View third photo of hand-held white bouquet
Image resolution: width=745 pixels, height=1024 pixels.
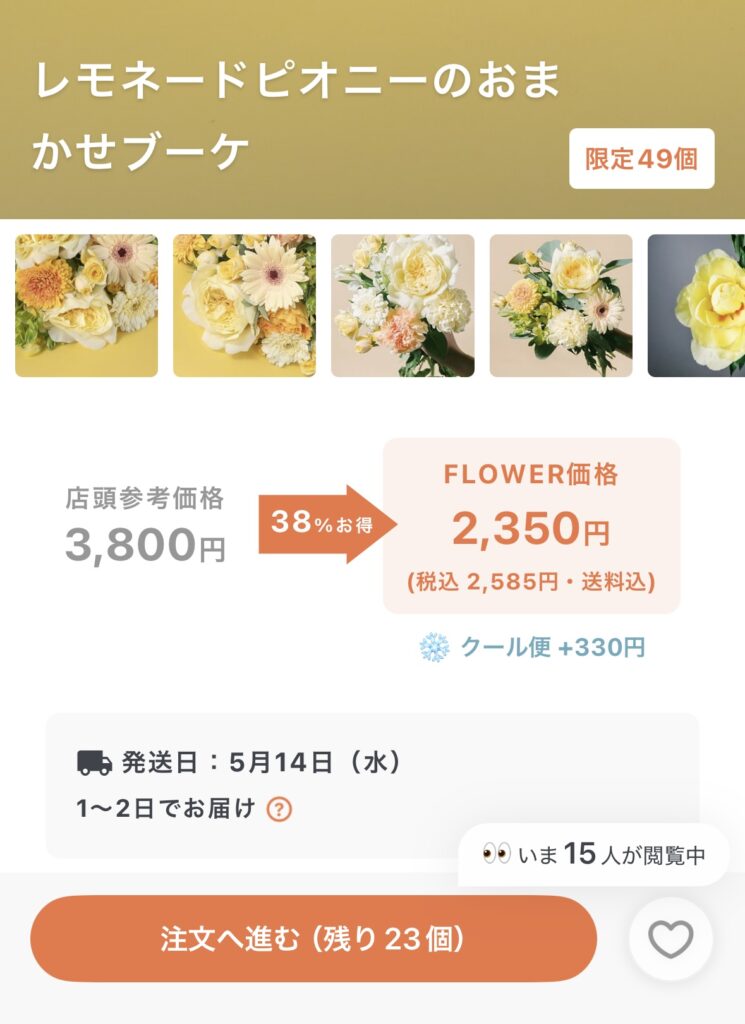point(402,305)
